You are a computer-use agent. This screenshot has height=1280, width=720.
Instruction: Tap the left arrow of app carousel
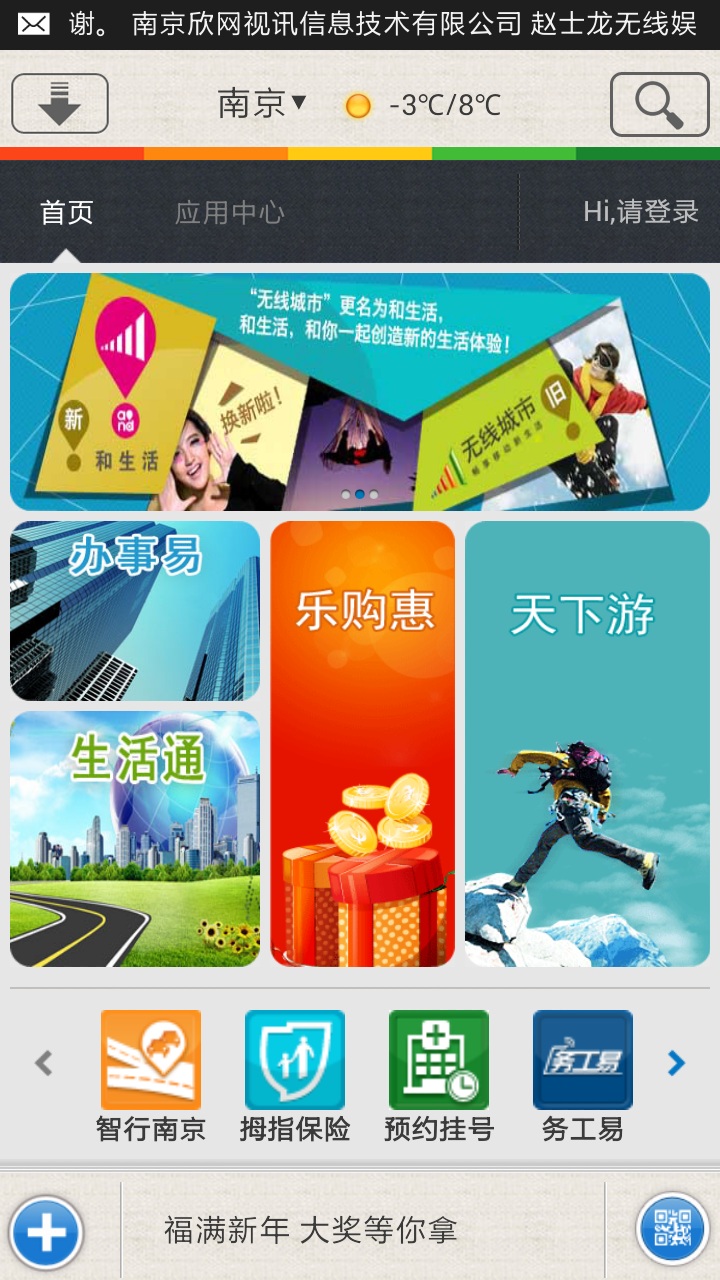[x=43, y=1063]
